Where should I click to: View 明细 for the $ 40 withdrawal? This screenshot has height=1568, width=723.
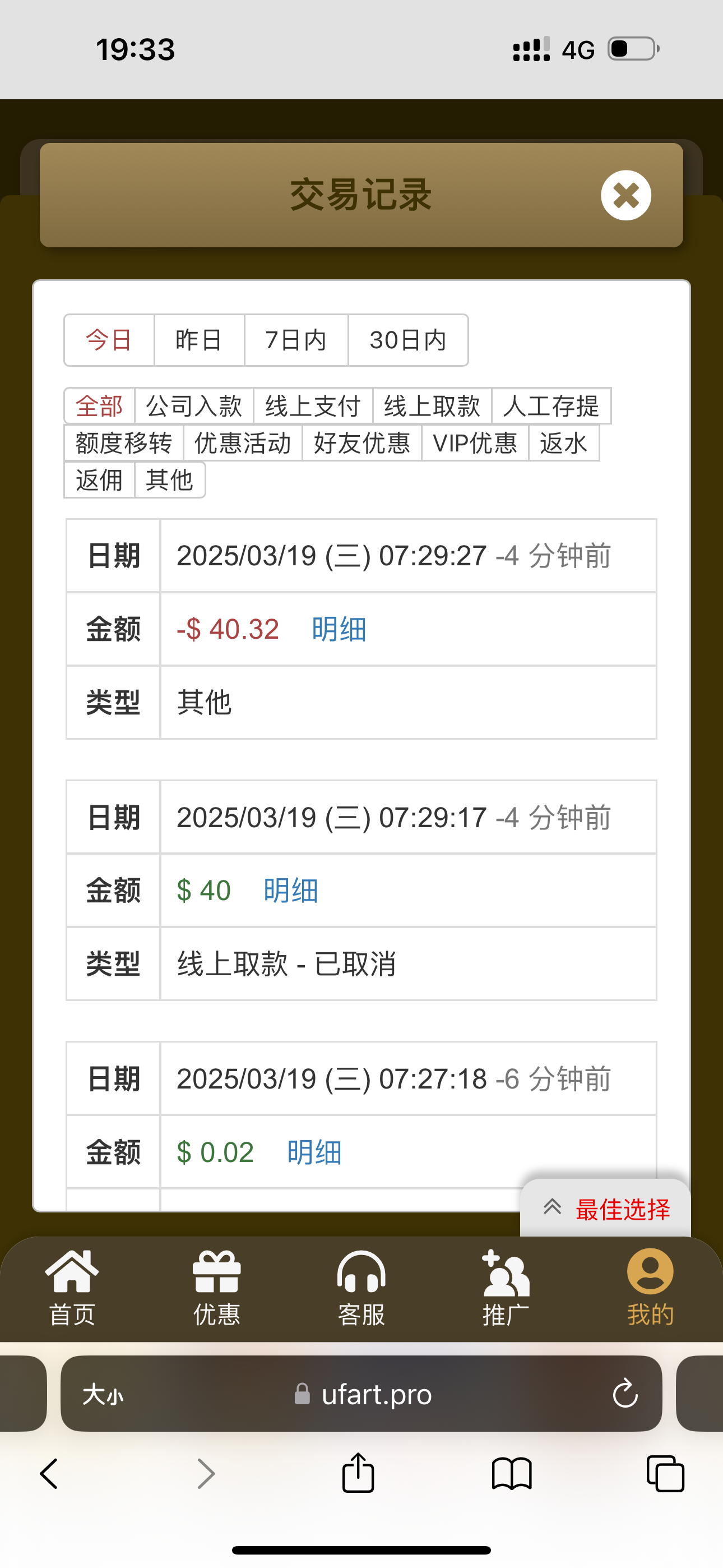[x=291, y=891]
